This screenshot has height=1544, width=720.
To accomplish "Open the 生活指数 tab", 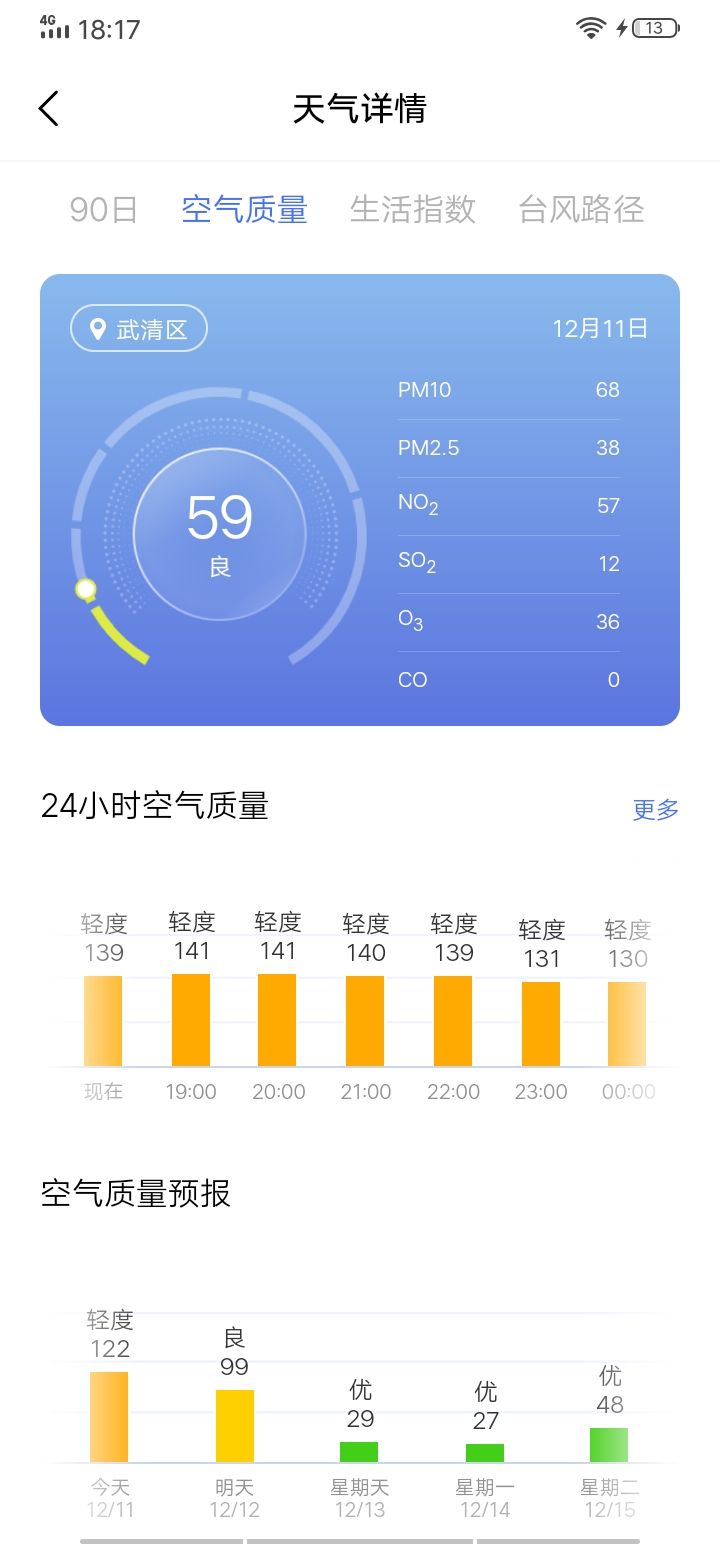I will (x=413, y=210).
